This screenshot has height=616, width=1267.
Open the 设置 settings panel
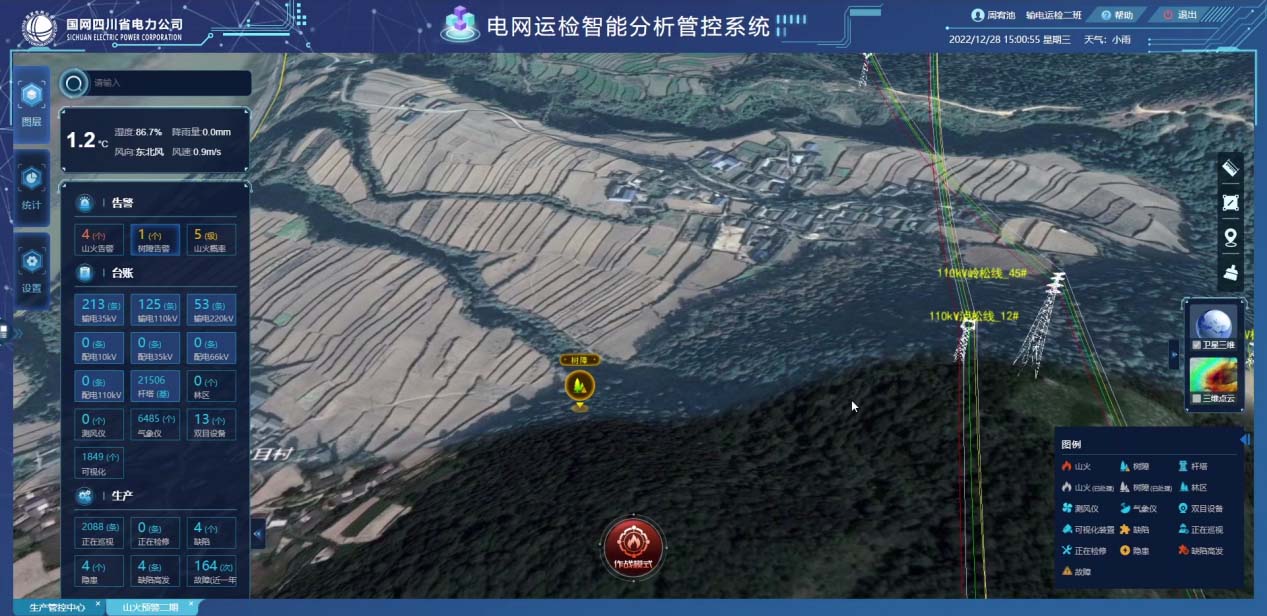[32, 268]
